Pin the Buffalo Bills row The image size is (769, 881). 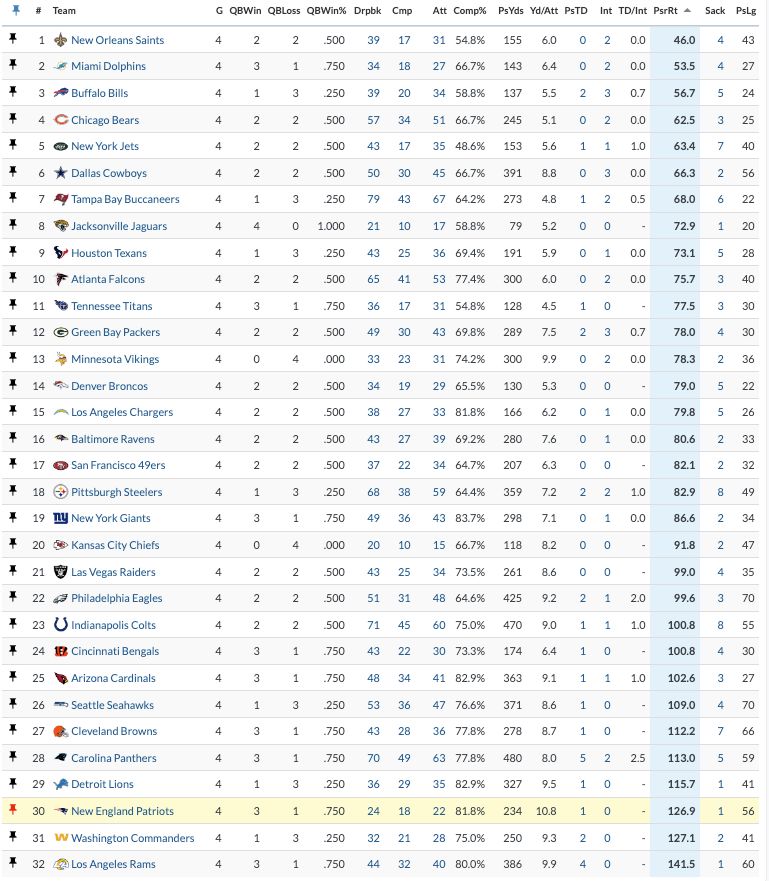tap(13, 92)
